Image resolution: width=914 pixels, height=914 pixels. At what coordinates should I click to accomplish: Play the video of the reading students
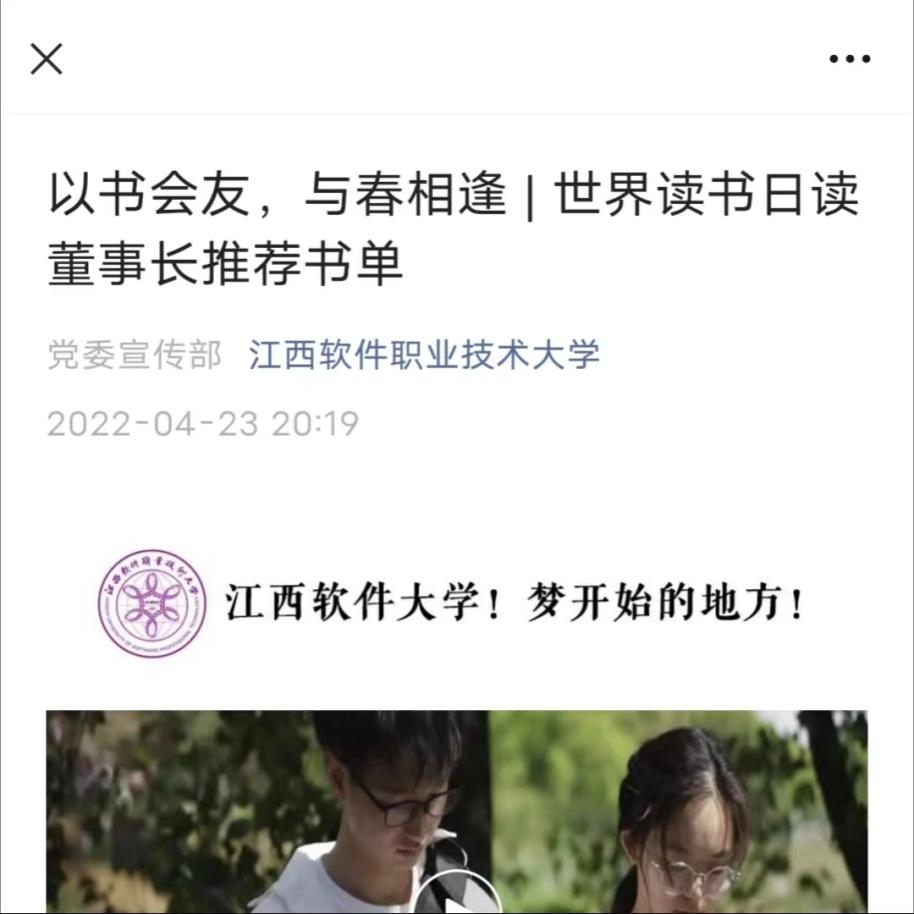click(456, 895)
